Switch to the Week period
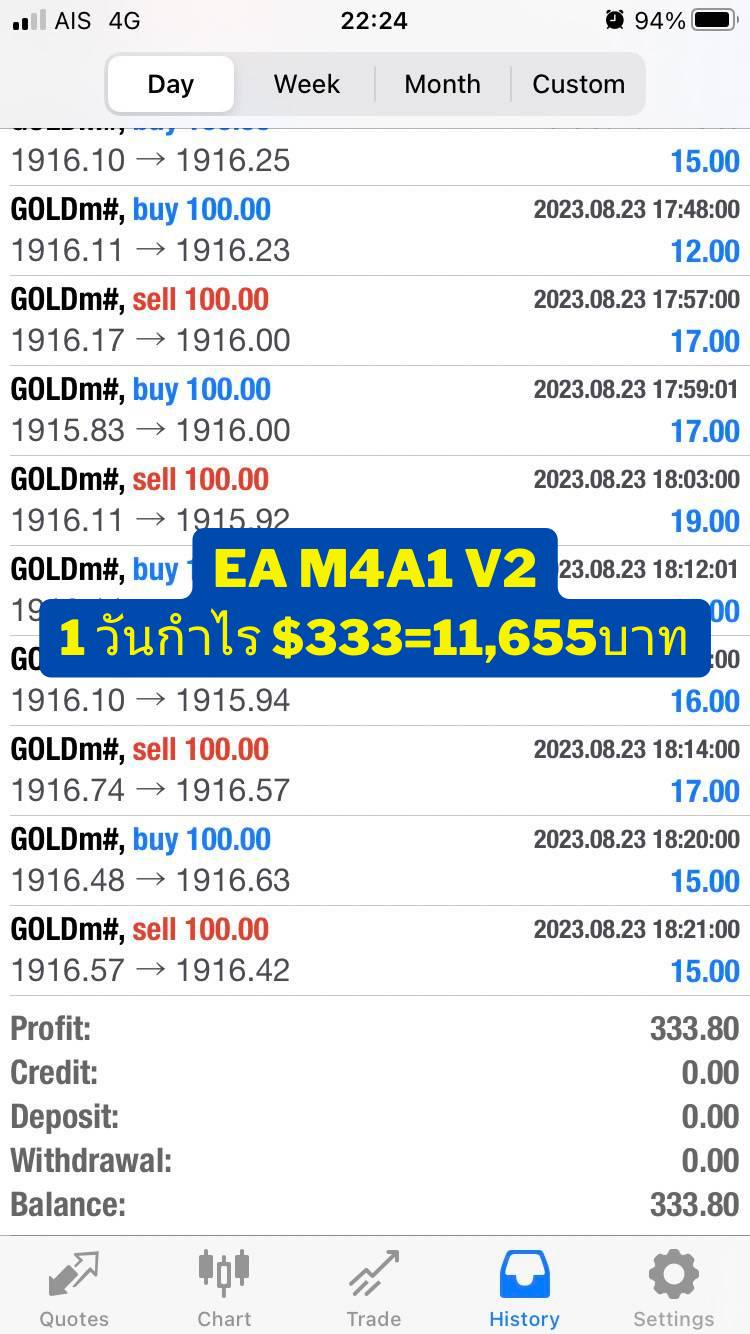 click(306, 84)
